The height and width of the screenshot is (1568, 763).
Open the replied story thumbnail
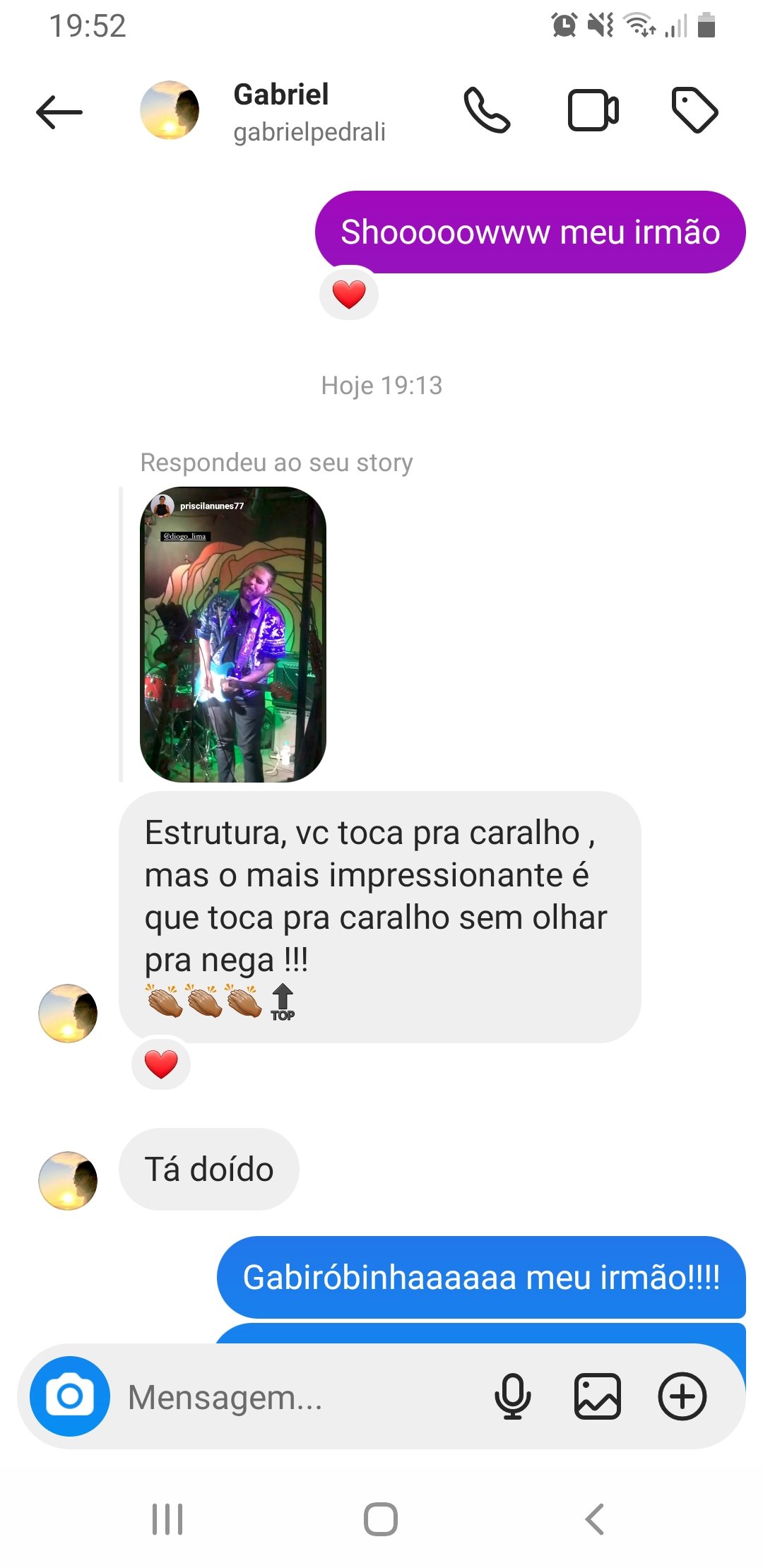(x=233, y=634)
